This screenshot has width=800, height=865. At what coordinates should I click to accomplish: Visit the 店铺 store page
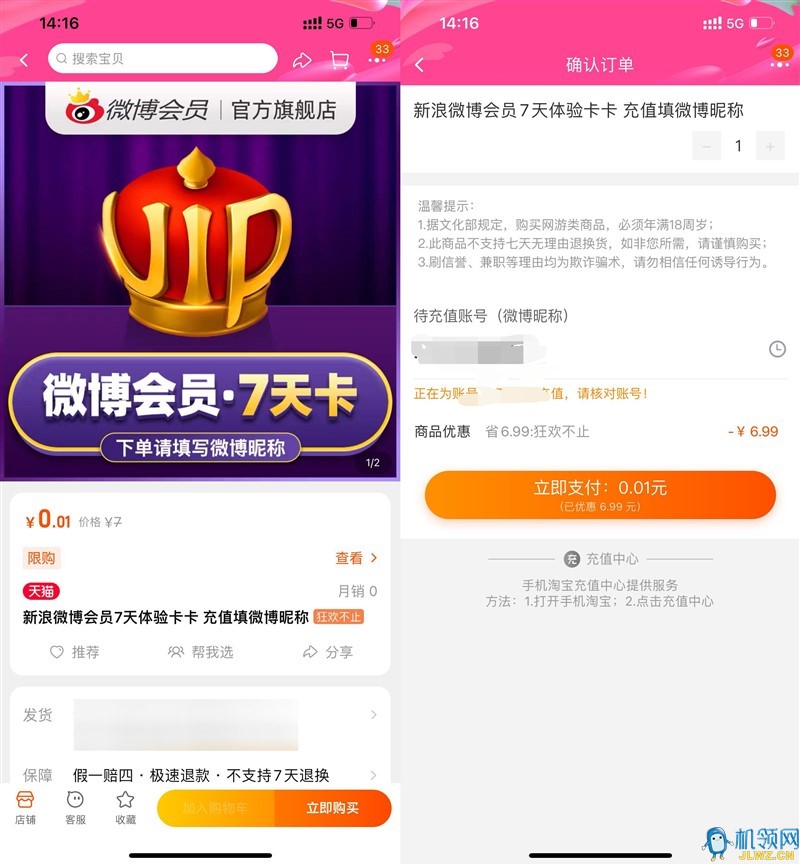coord(25,807)
